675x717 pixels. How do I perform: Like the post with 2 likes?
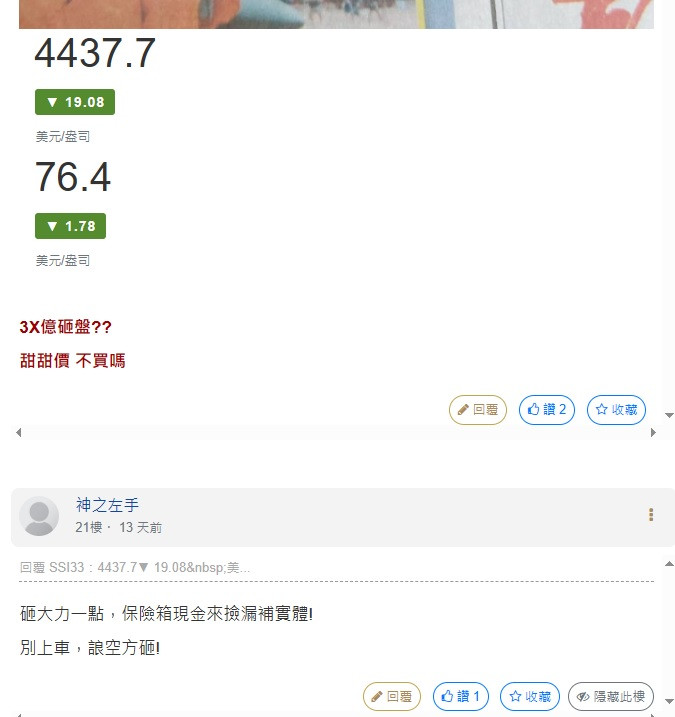[546, 410]
